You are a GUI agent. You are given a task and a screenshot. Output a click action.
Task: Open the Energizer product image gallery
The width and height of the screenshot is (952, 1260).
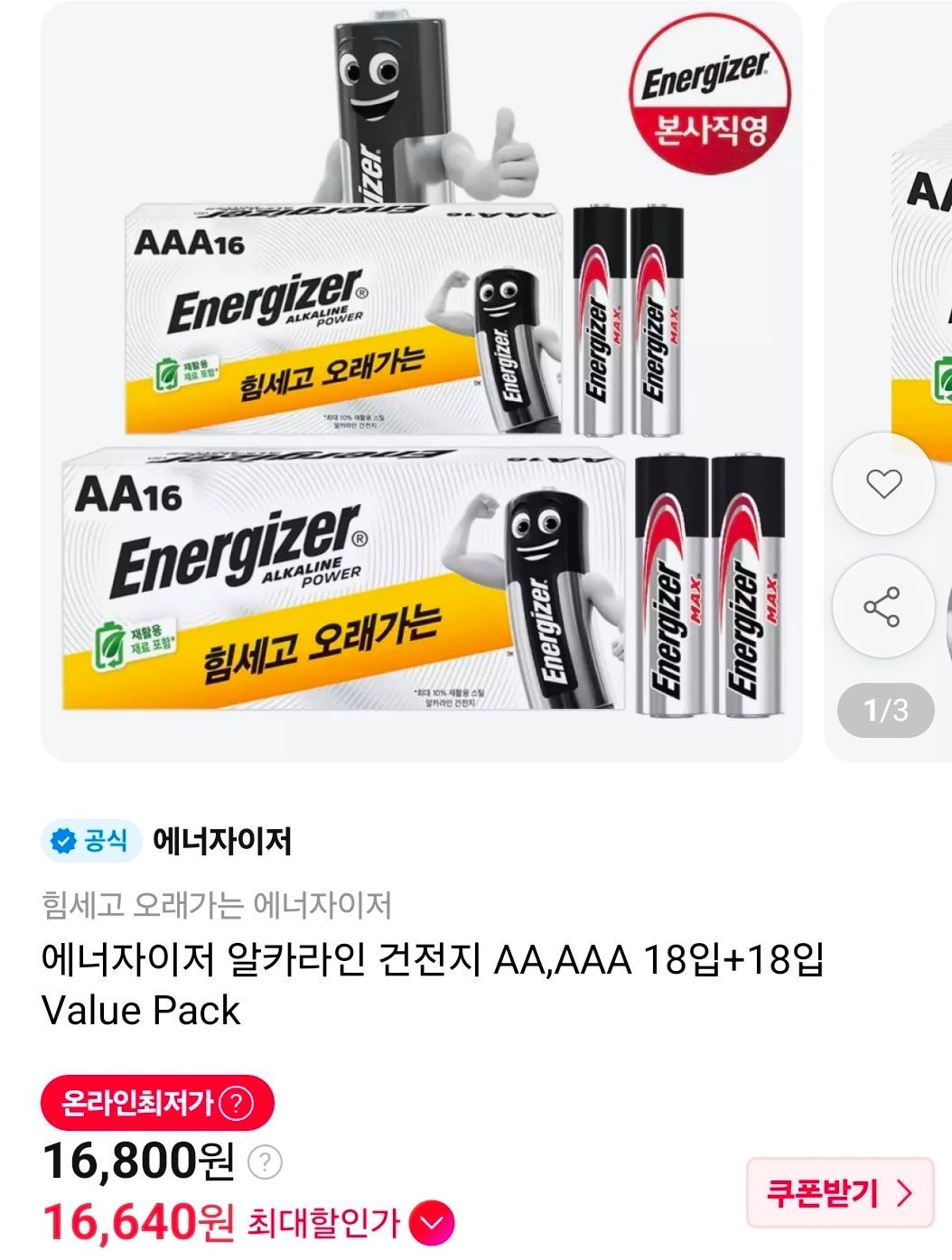tap(421, 382)
